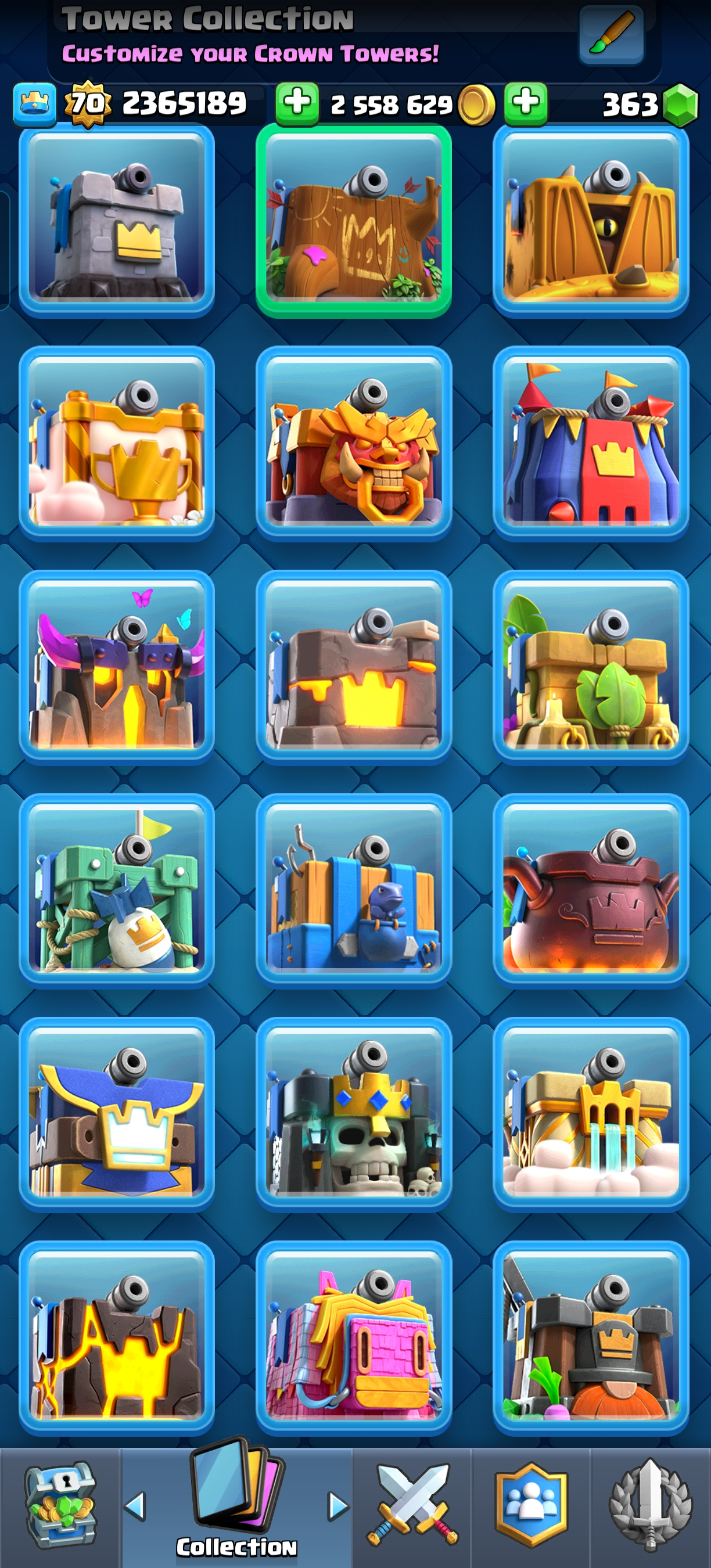
Task: Tap the blue crown profile icon
Action: (x=35, y=104)
